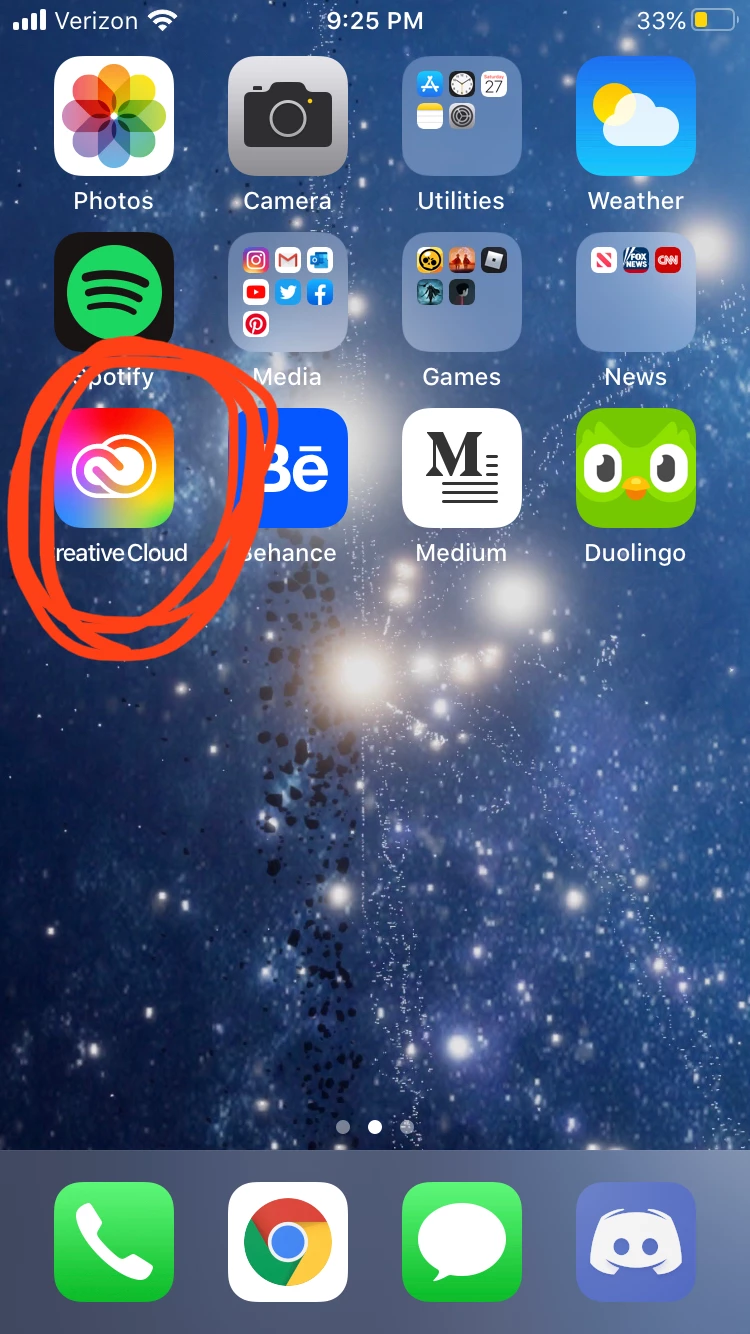Open Duolingo
Screen dimensions: 750x1334
(635, 467)
